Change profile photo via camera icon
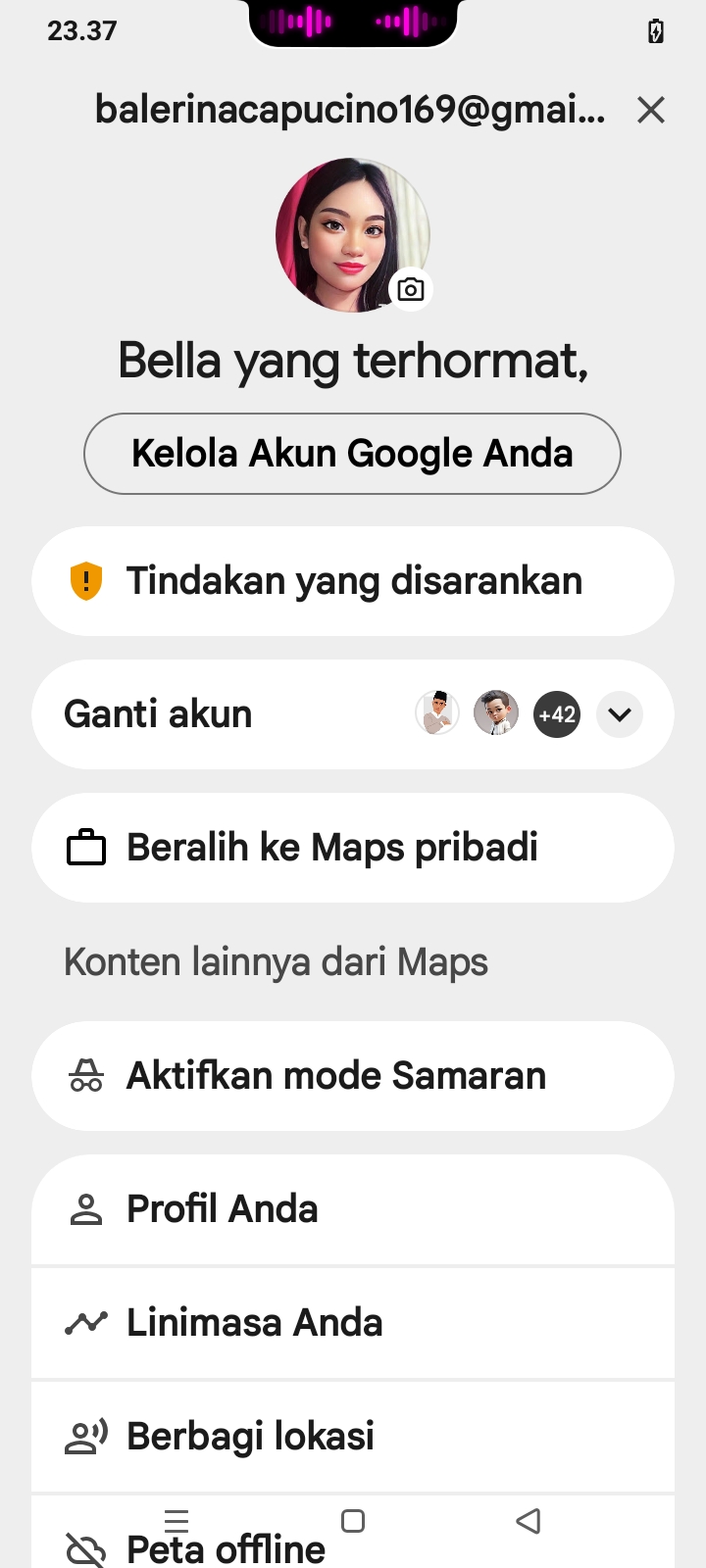Viewport: 706px width, 1568px height. coord(411,289)
